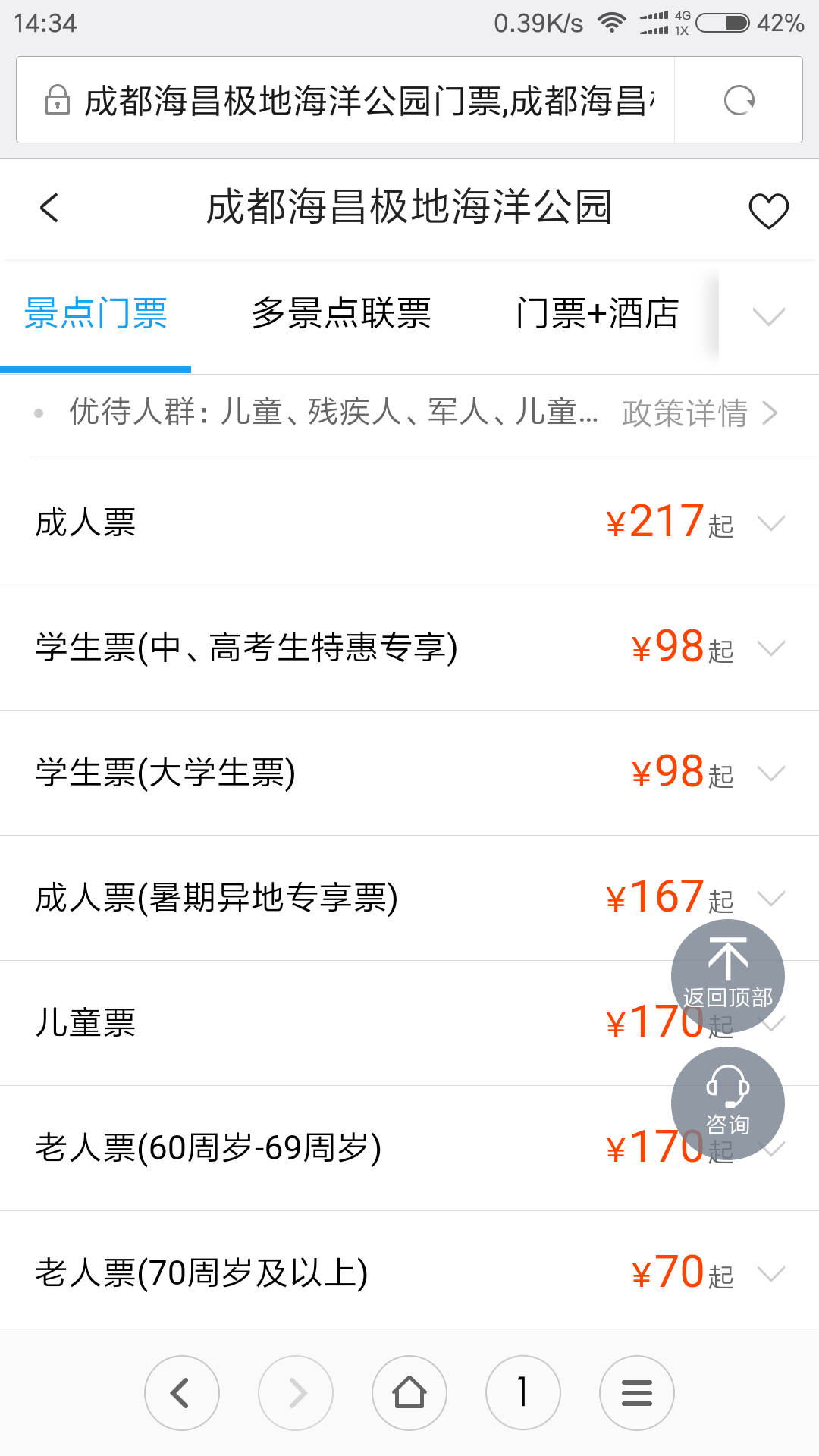819x1456 pixels.
Task: Open the browser menu button
Action: click(x=637, y=1393)
